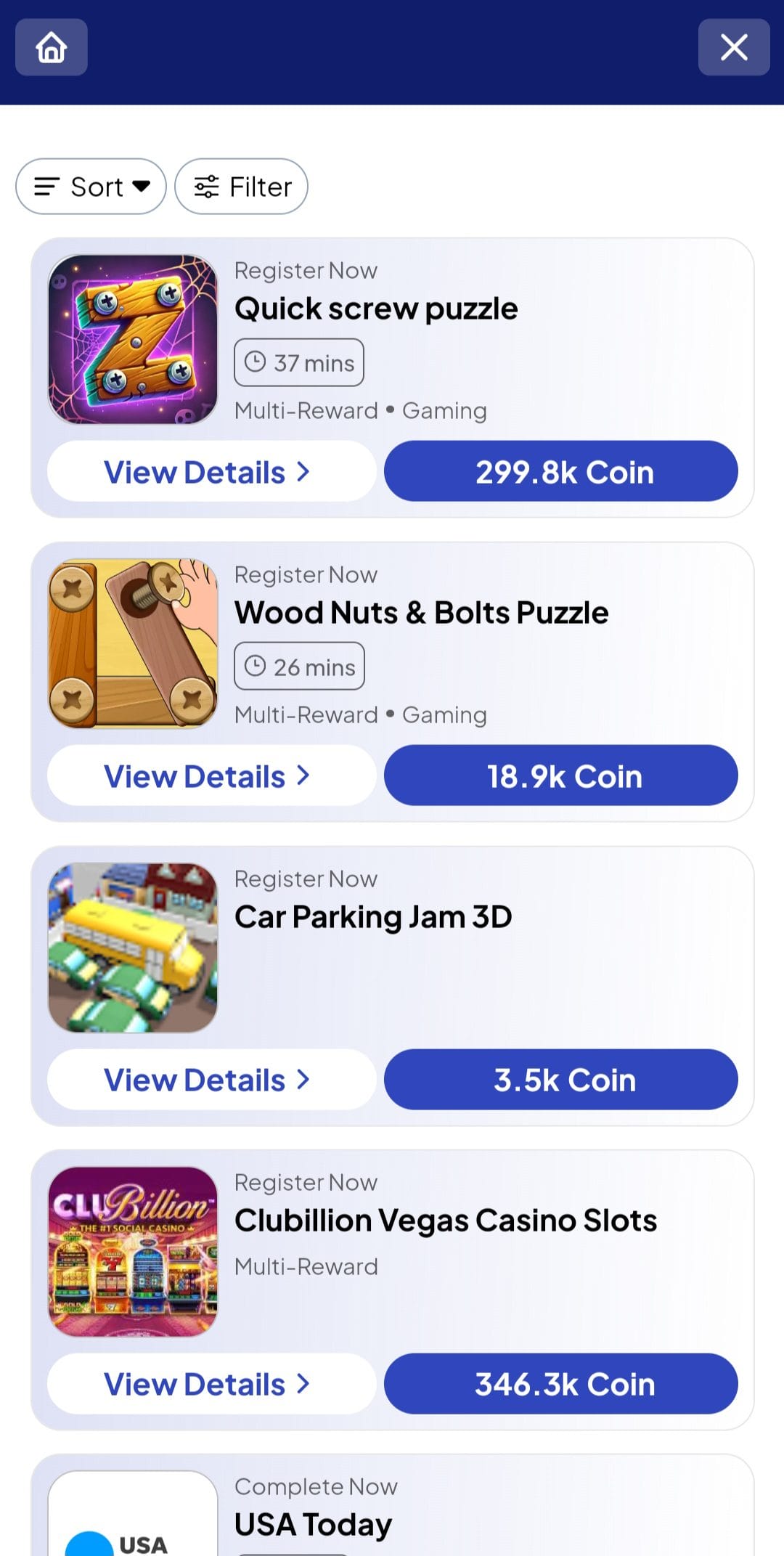Tap the 346.3k Coin reward button
The image size is (784, 1556).
coord(560,1384)
